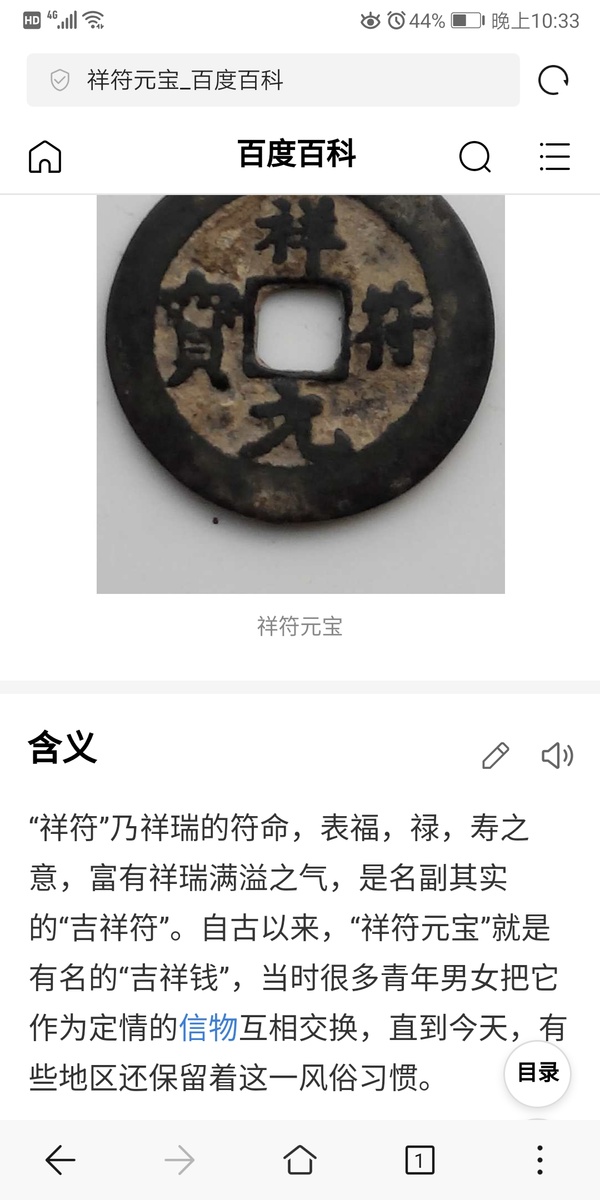Open the Baike search icon
The width and height of the screenshot is (600, 1200).
coord(474,156)
